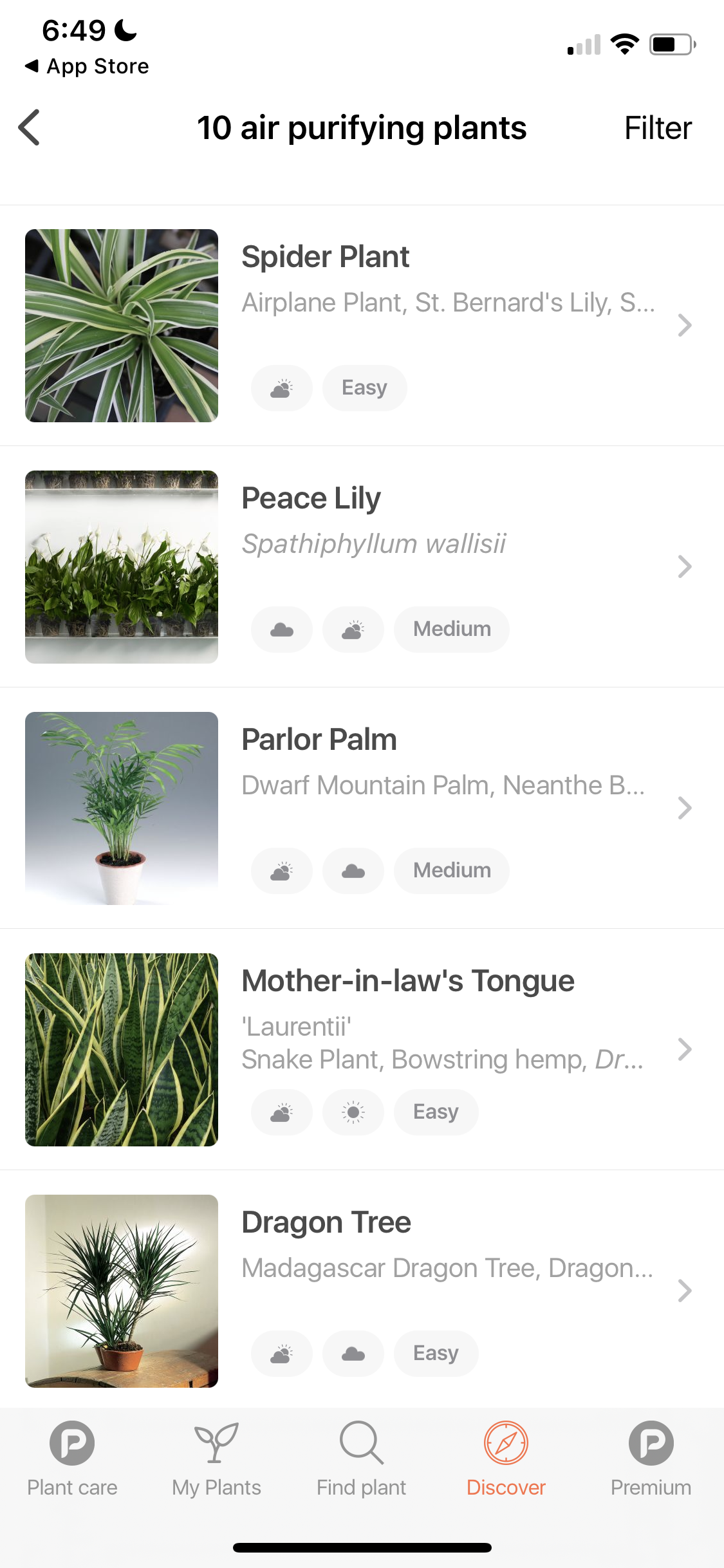Open the Filter options
724x1568 pixels.
tap(658, 127)
